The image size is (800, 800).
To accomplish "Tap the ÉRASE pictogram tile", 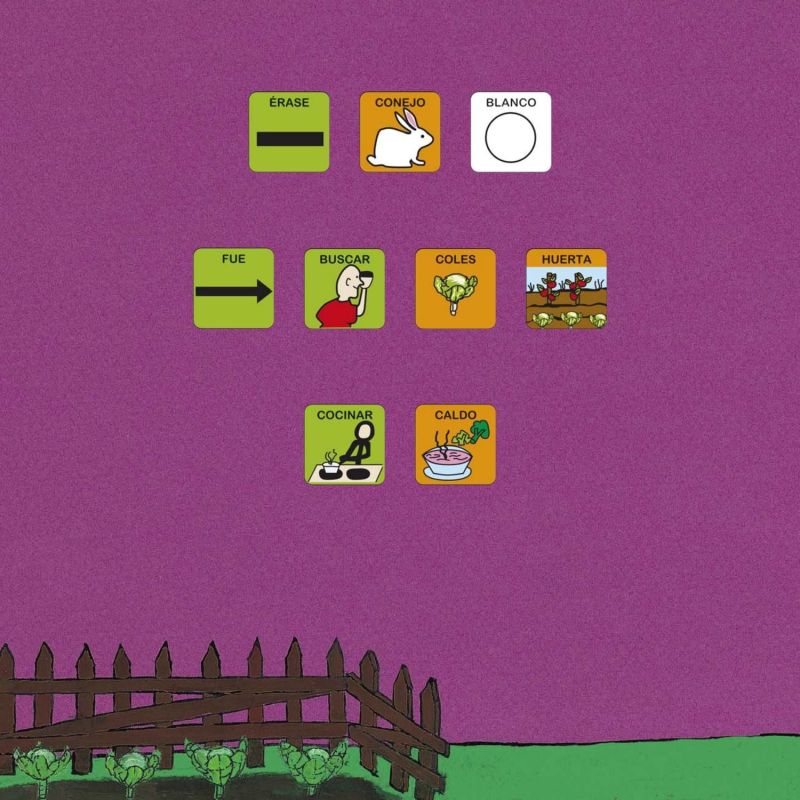I will (x=289, y=132).
